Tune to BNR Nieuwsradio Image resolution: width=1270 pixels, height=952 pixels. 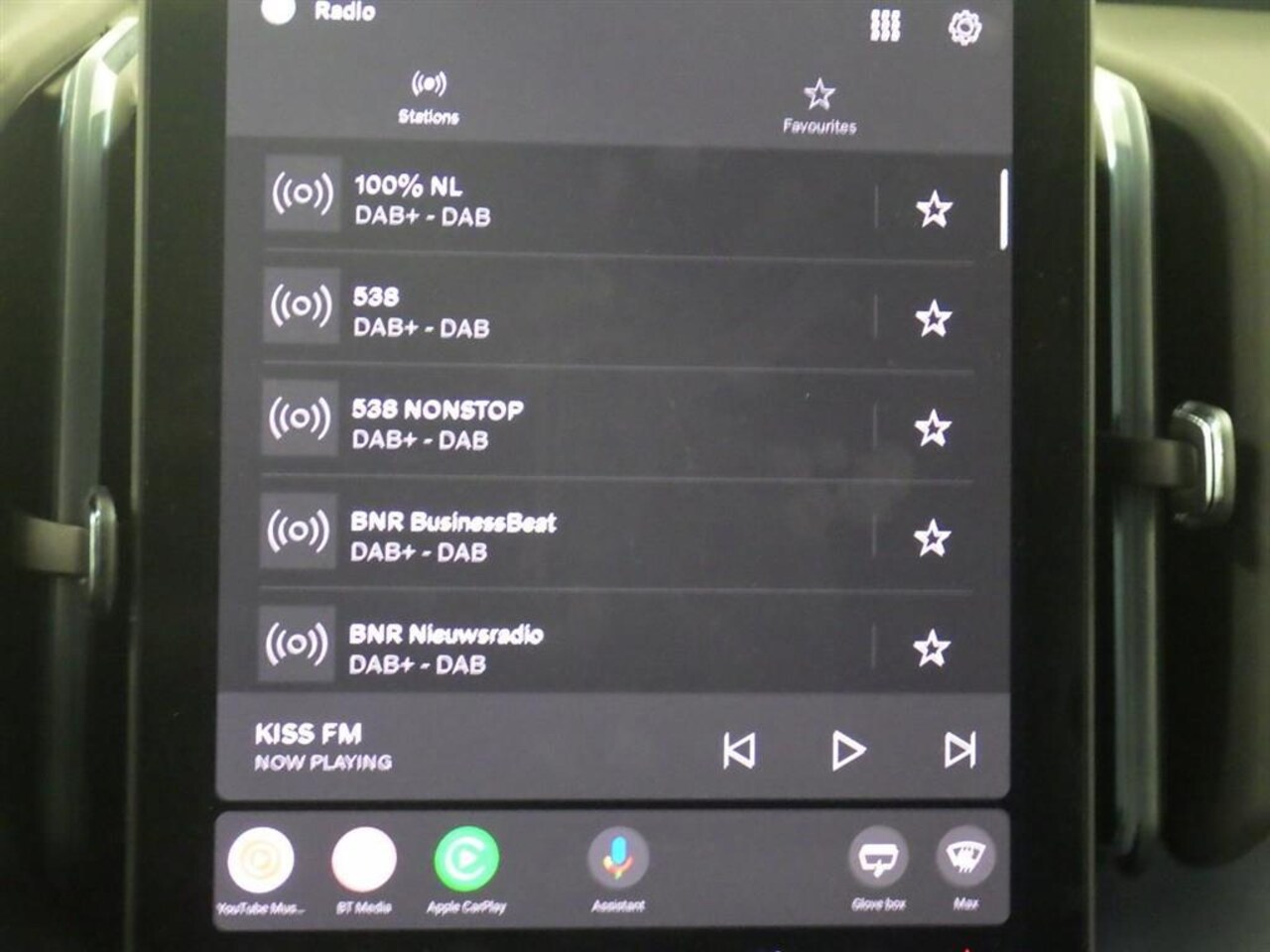(x=566, y=648)
